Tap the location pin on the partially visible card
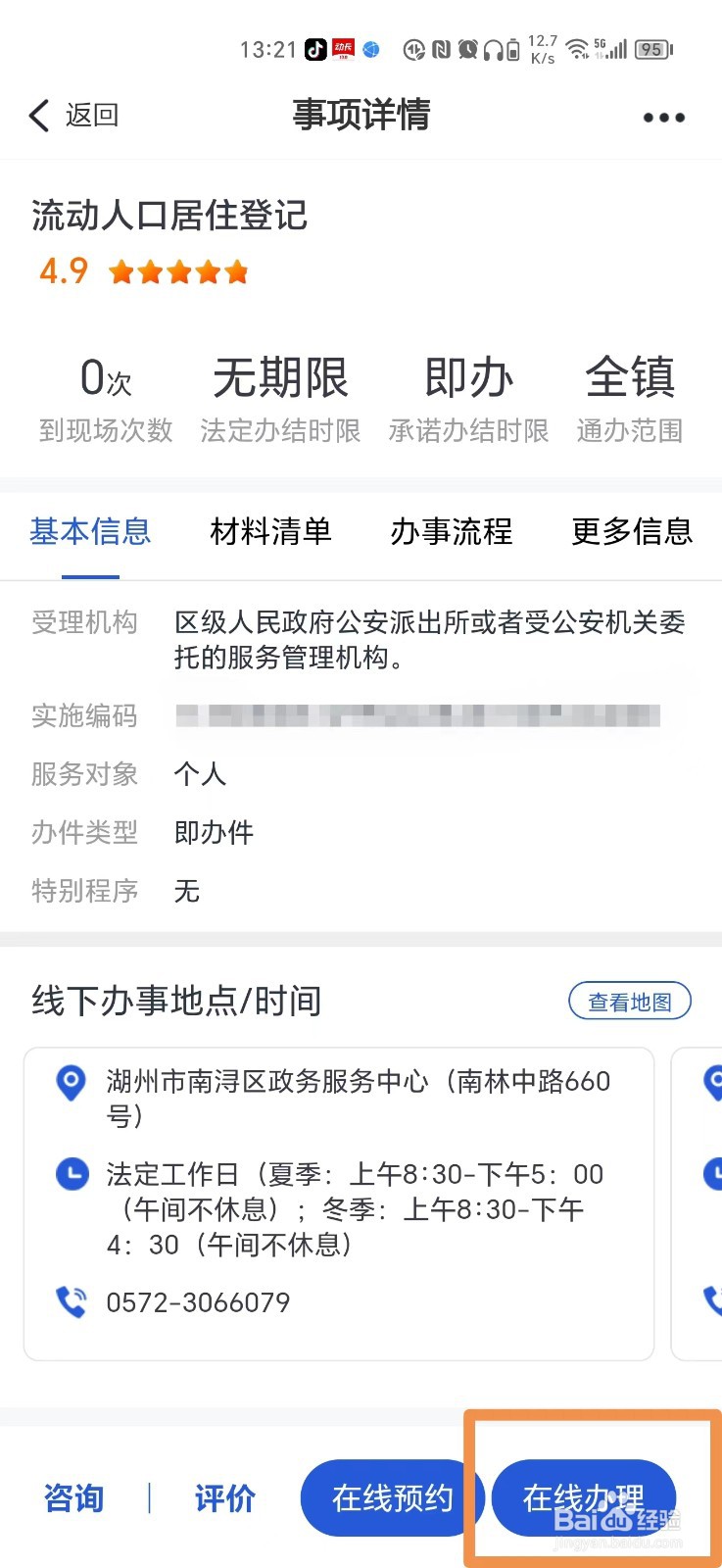This screenshot has height=1568, width=722. (x=712, y=1084)
